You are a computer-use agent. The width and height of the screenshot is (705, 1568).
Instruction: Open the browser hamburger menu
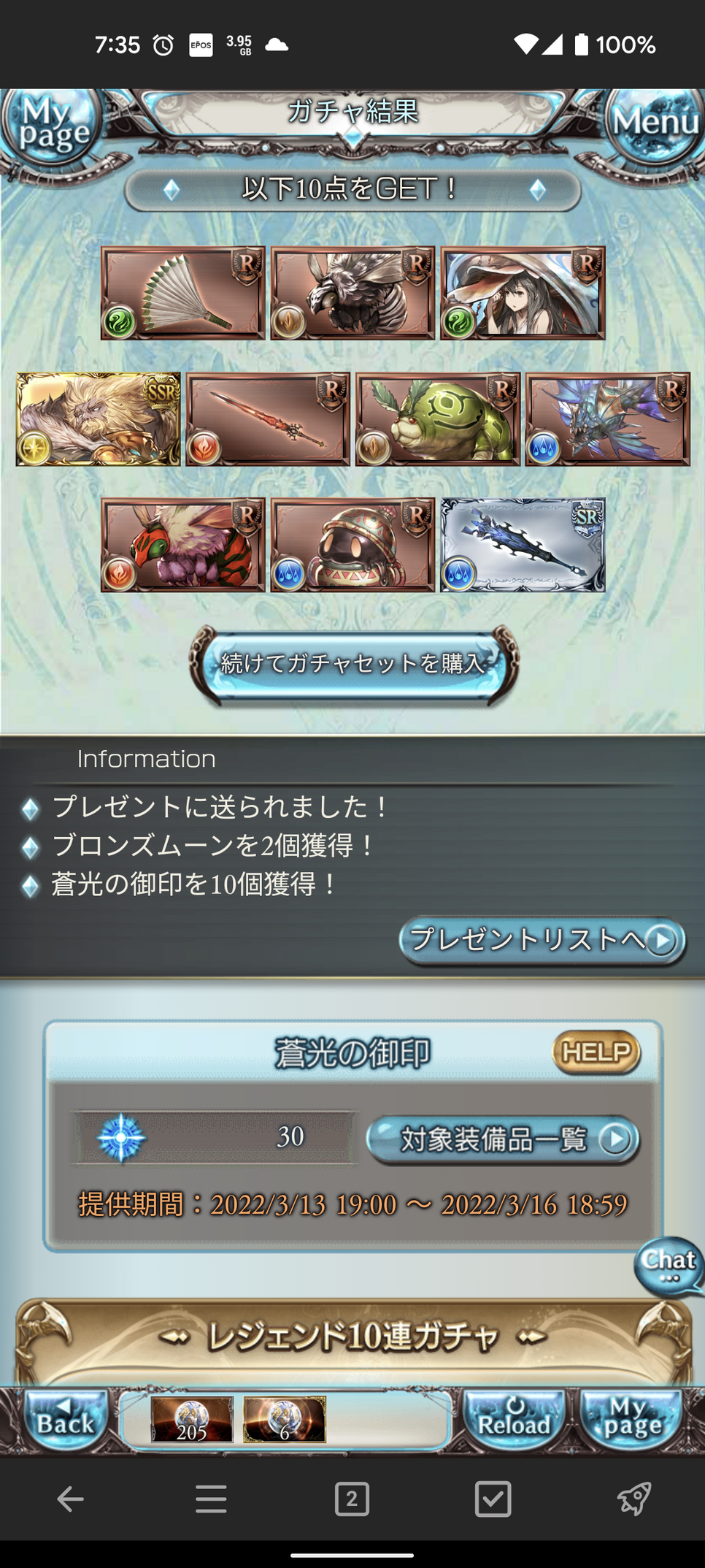click(x=211, y=1499)
